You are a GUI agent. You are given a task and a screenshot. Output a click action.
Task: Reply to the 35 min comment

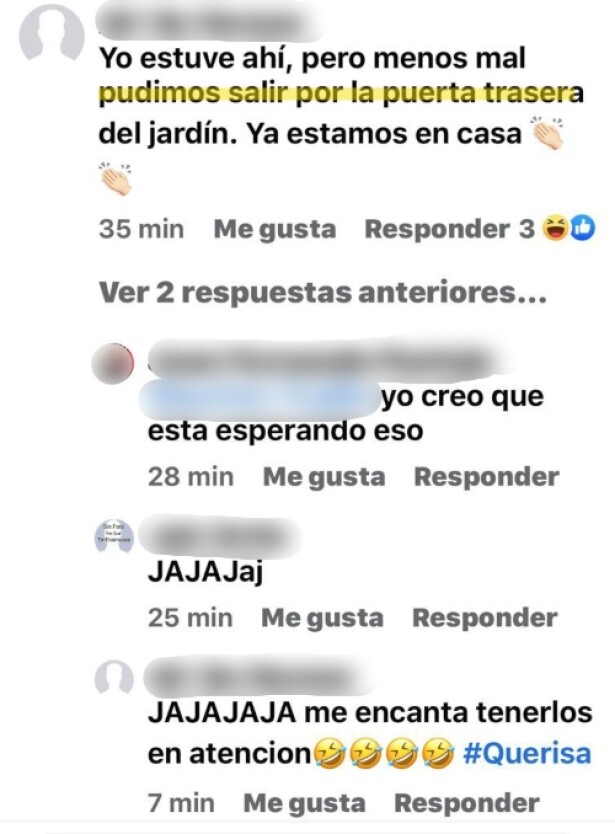pyautogui.click(x=437, y=229)
